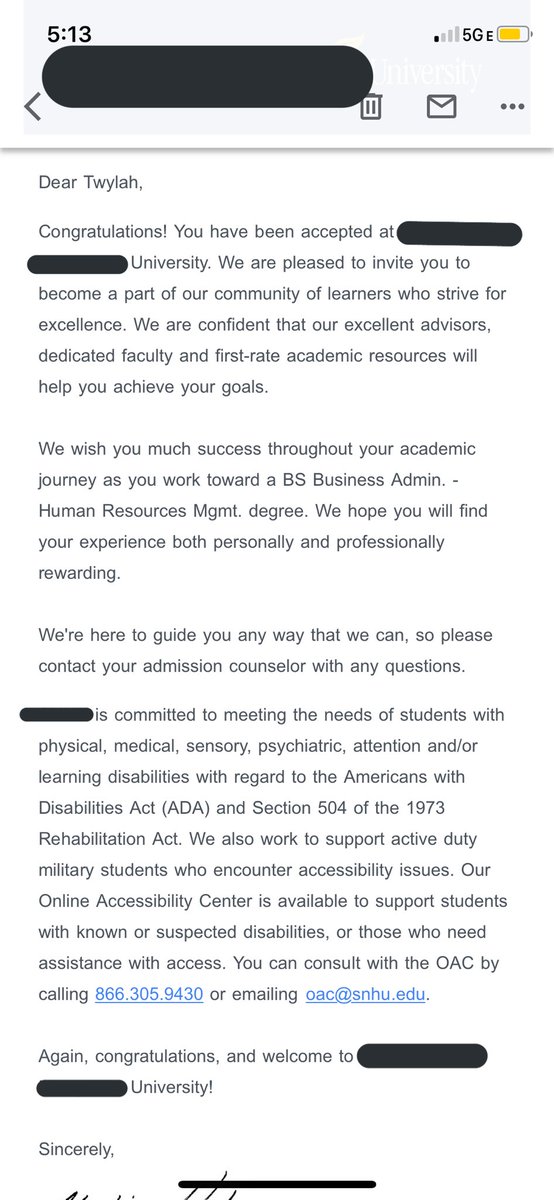Mark email unread with the envelope icon
Screen dimensions: 554x1200
coord(442,105)
